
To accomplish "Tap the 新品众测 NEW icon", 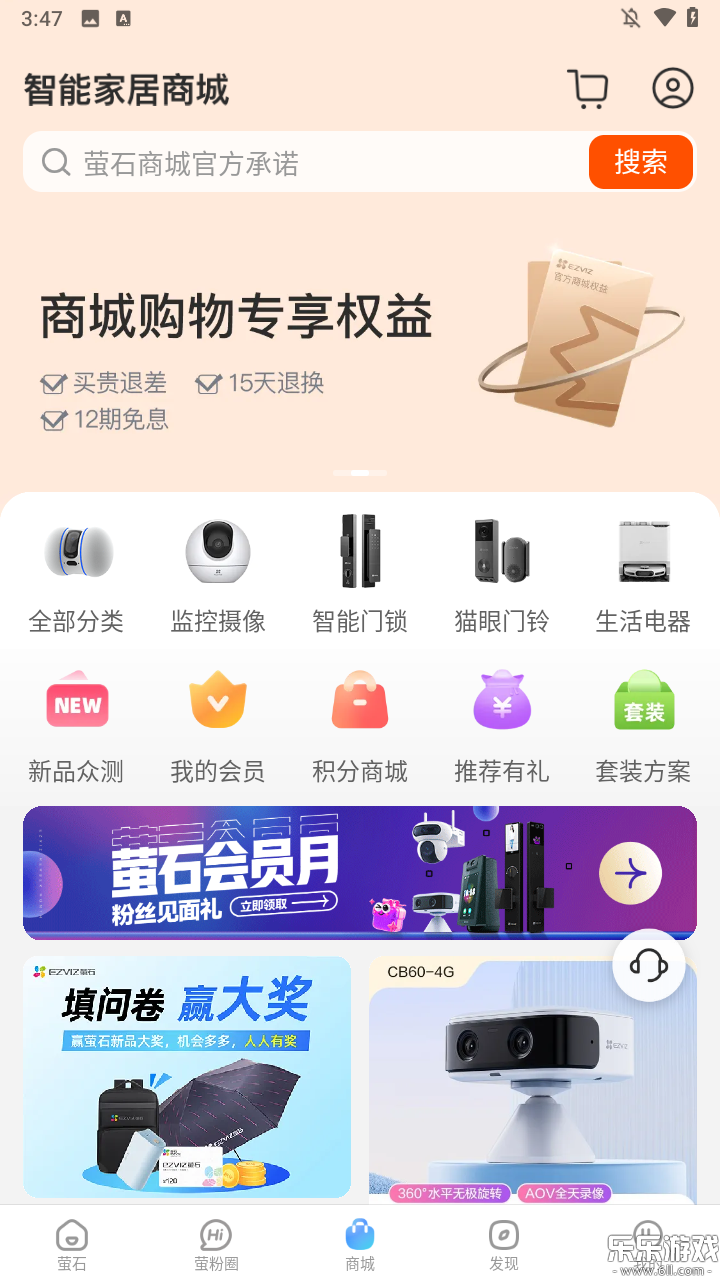I will pyautogui.click(x=77, y=720).
